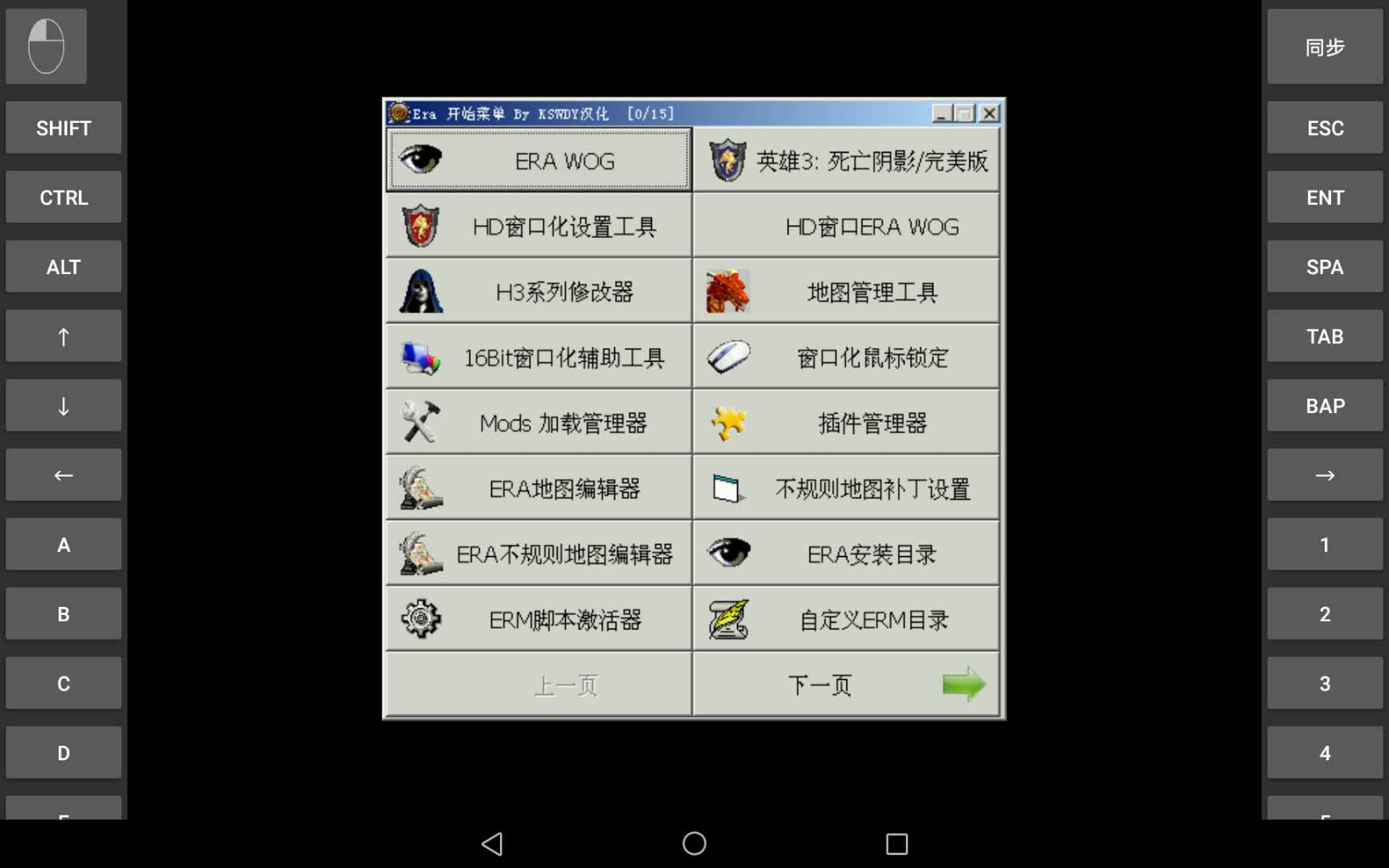Open 自定义ERM目录
Viewport: 1389px width, 868px height.
846,620
